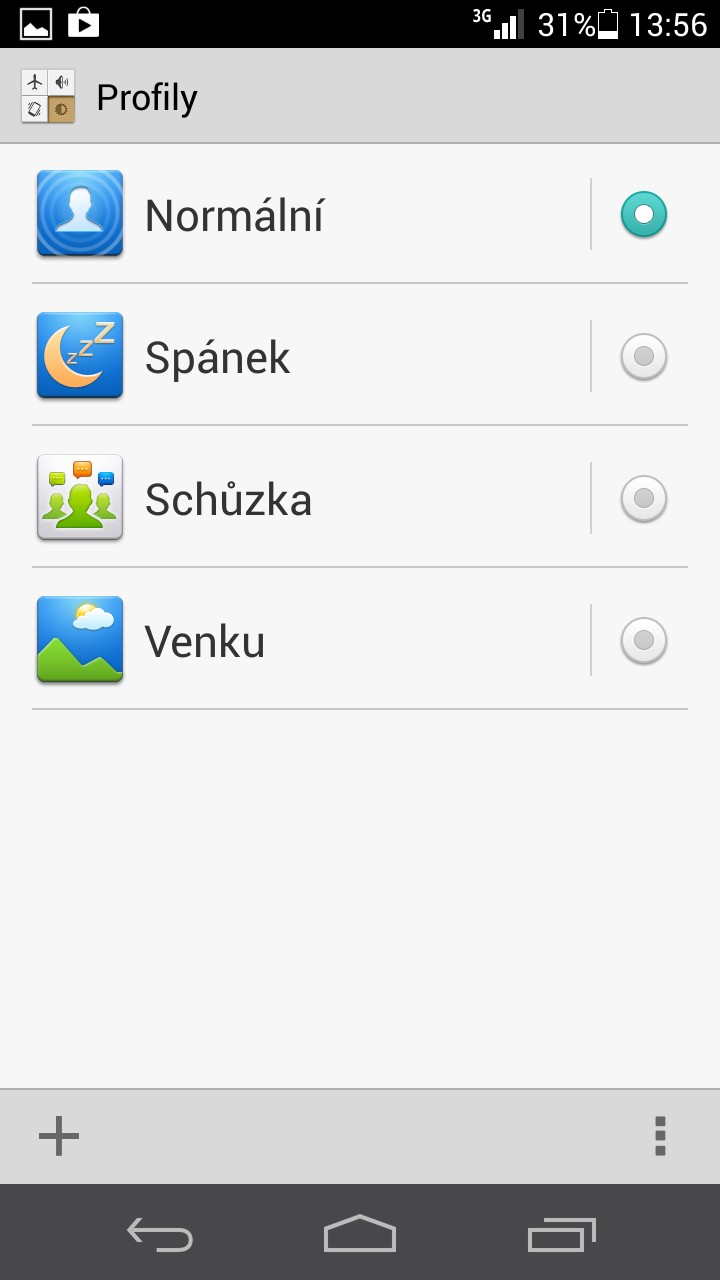This screenshot has width=720, height=1280.
Task: Add a new profile with the plus icon
Action: point(59,1136)
